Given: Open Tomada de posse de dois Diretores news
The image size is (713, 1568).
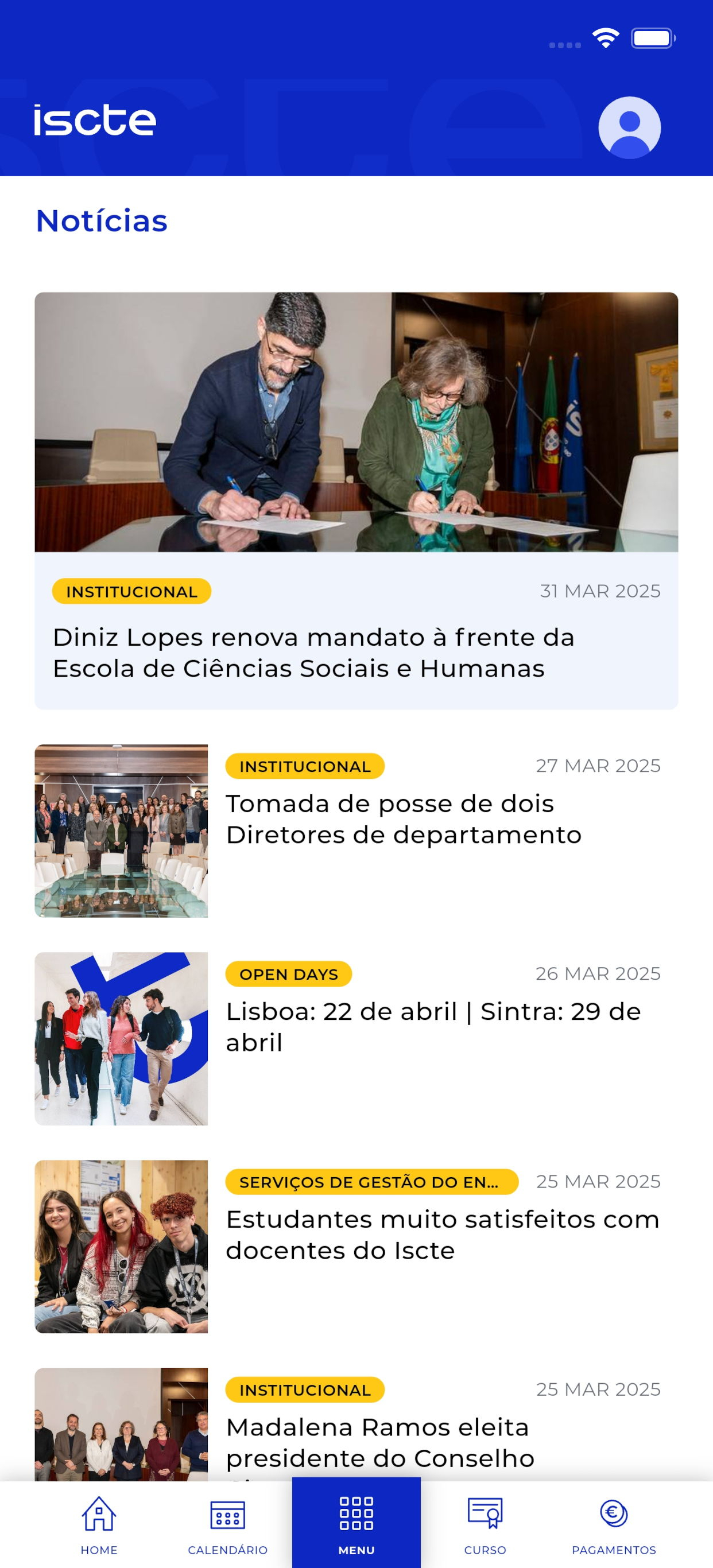Looking at the screenshot, I should click(x=403, y=818).
